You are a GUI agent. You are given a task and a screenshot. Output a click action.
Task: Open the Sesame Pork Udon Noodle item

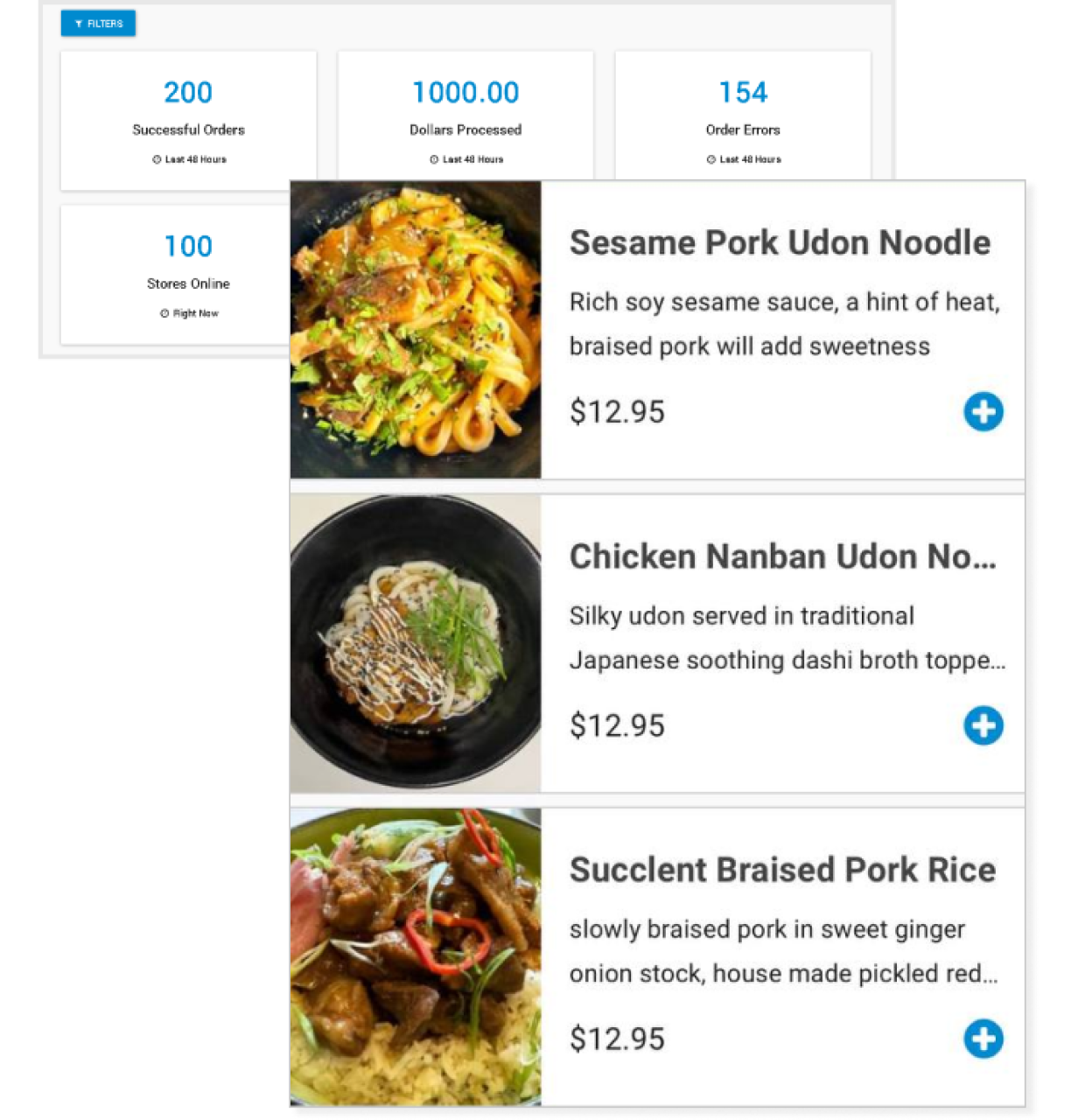tap(779, 242)
